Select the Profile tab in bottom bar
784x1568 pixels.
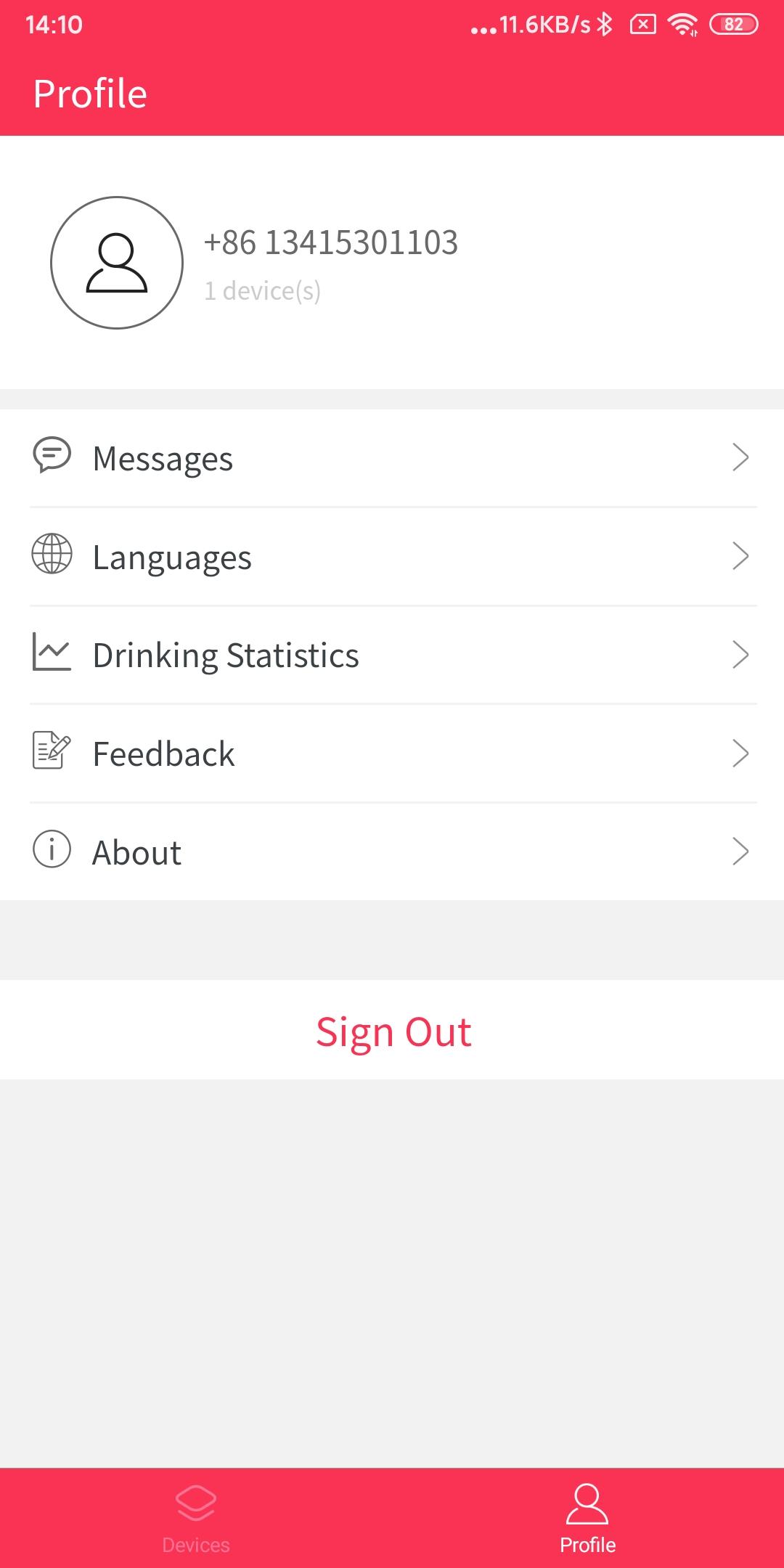pos(587,1519)
